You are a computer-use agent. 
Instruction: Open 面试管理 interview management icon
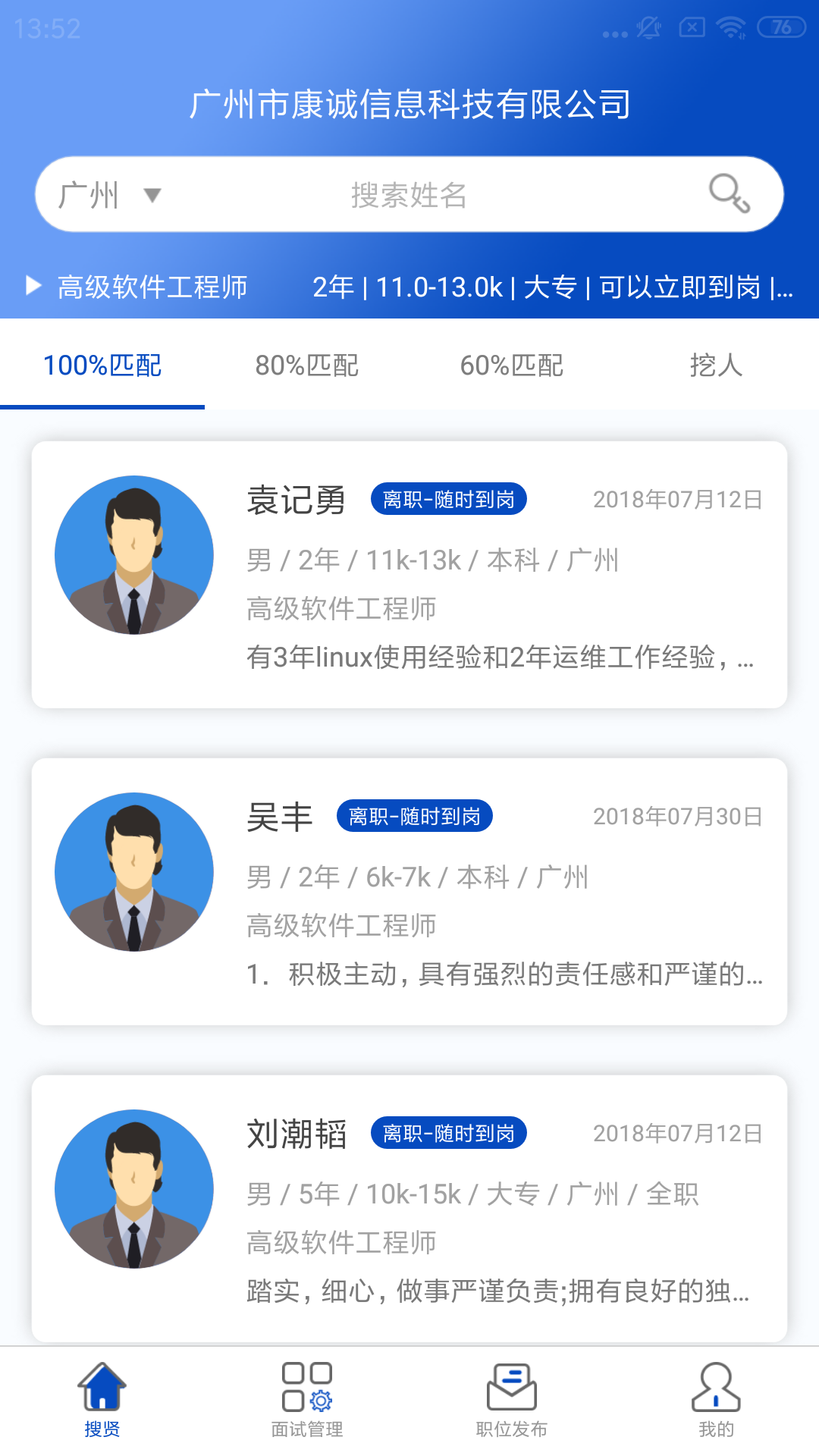pos(307,1388)
